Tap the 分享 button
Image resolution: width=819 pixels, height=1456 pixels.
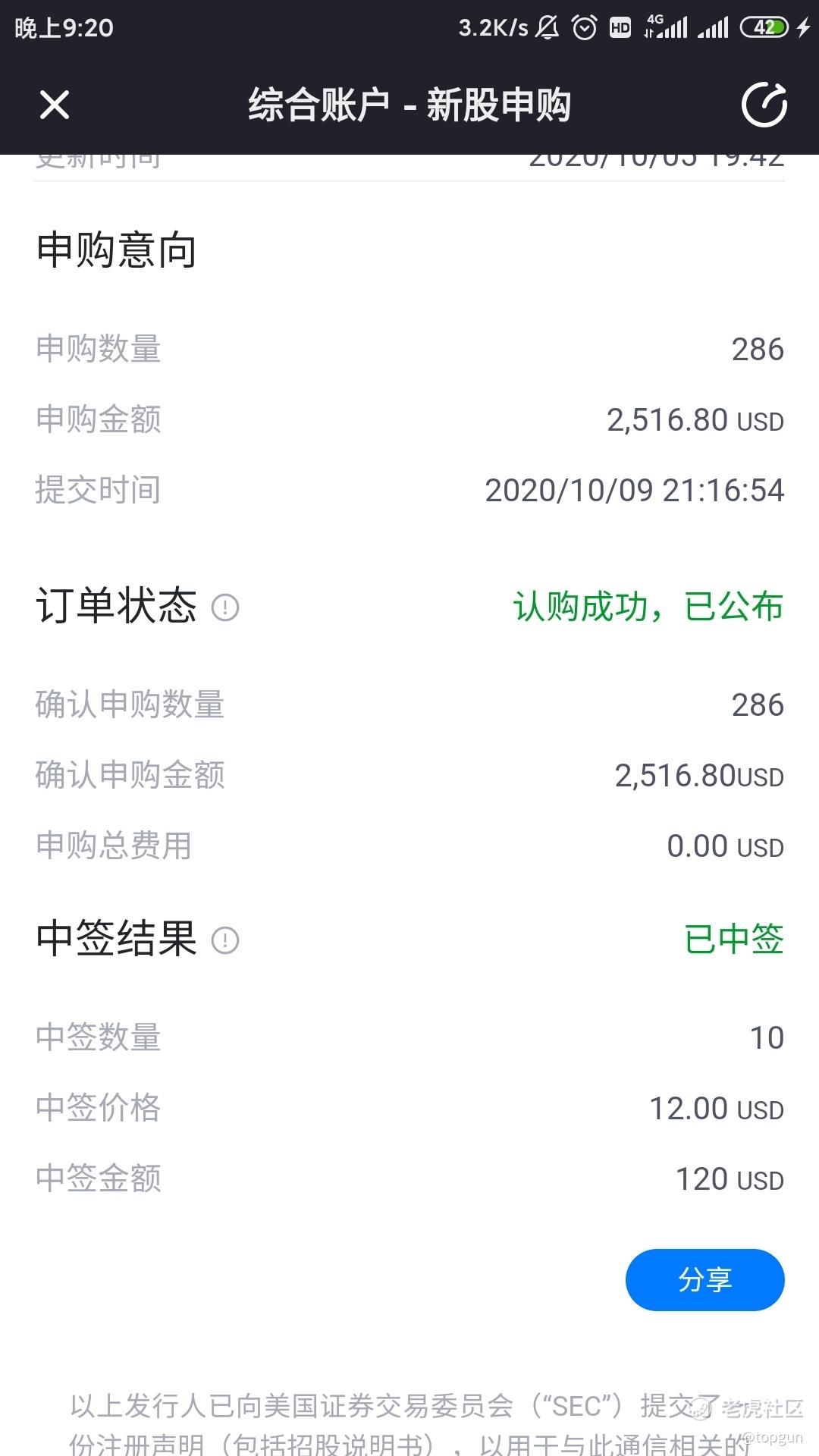704,1280
